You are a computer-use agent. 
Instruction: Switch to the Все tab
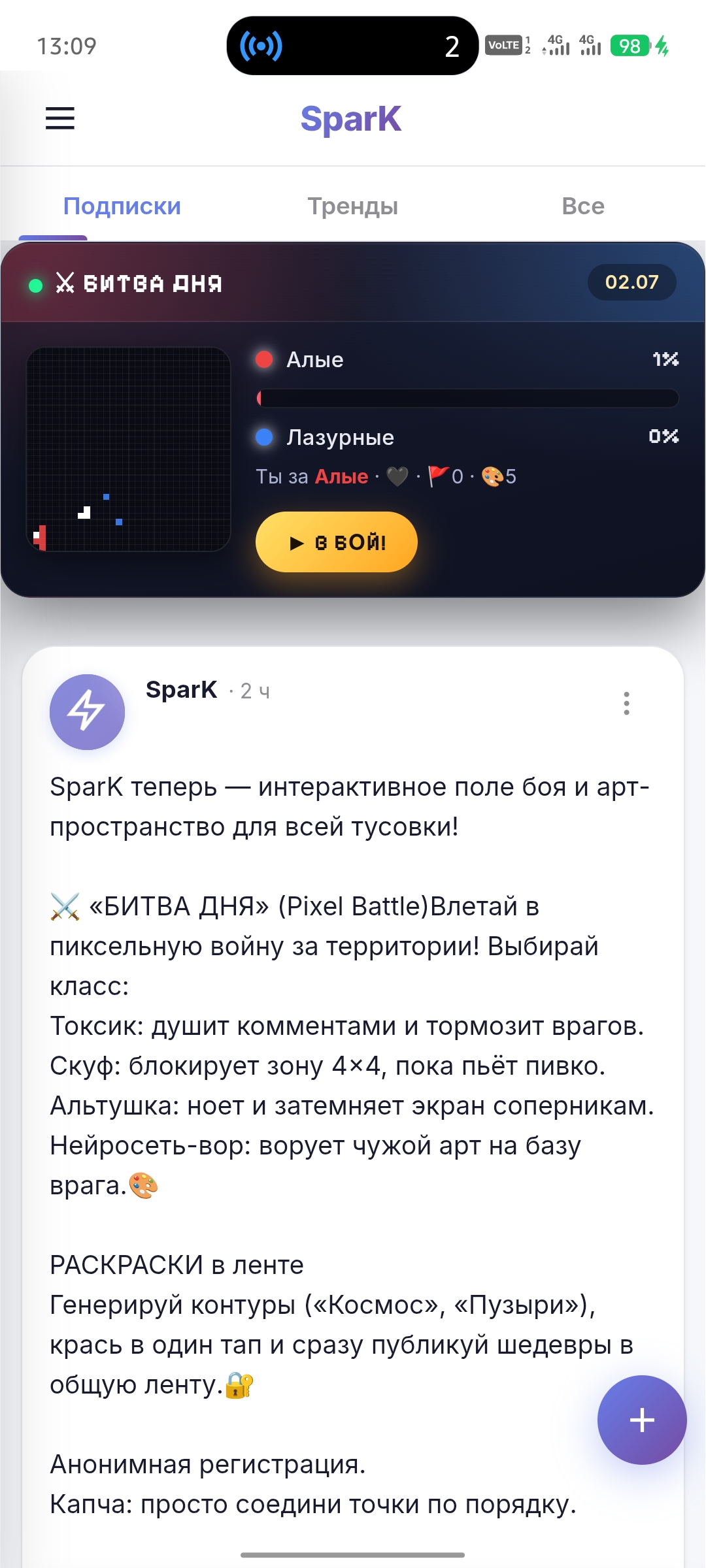583,206
